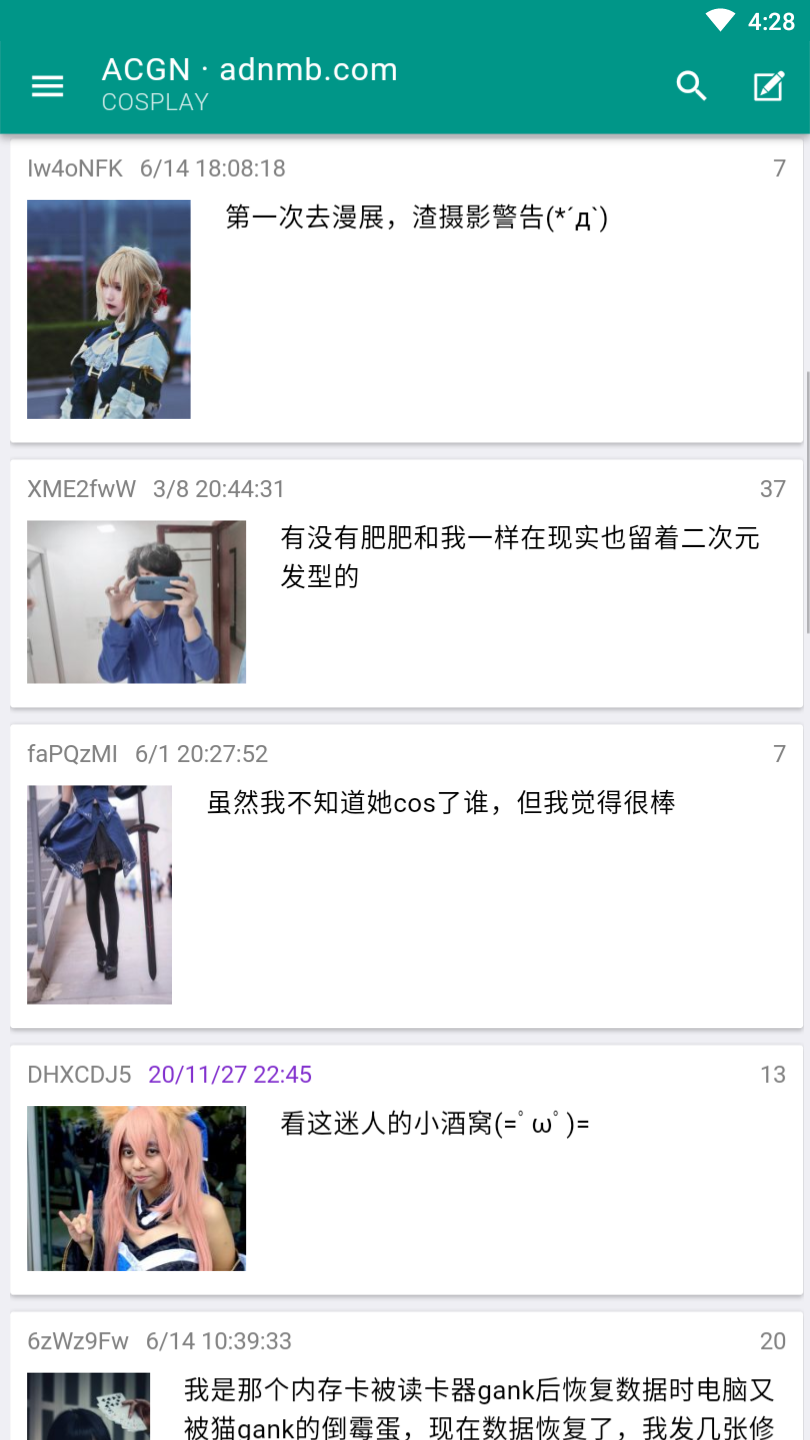Open the navigation drawer menu
This screenshot has width=810, height=1440.
click(47, 86)
